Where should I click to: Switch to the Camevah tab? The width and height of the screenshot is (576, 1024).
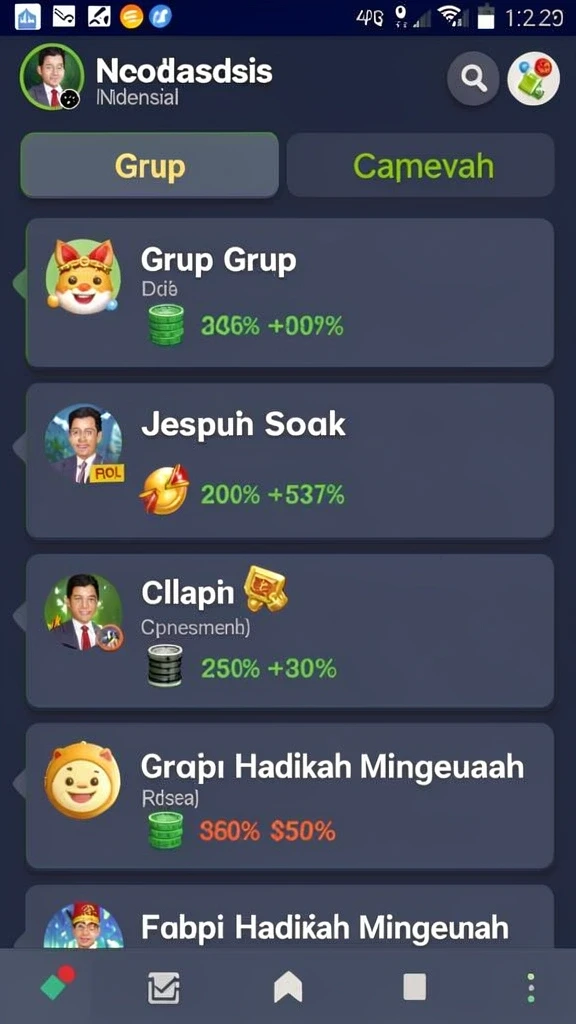[x=421, y=165]
